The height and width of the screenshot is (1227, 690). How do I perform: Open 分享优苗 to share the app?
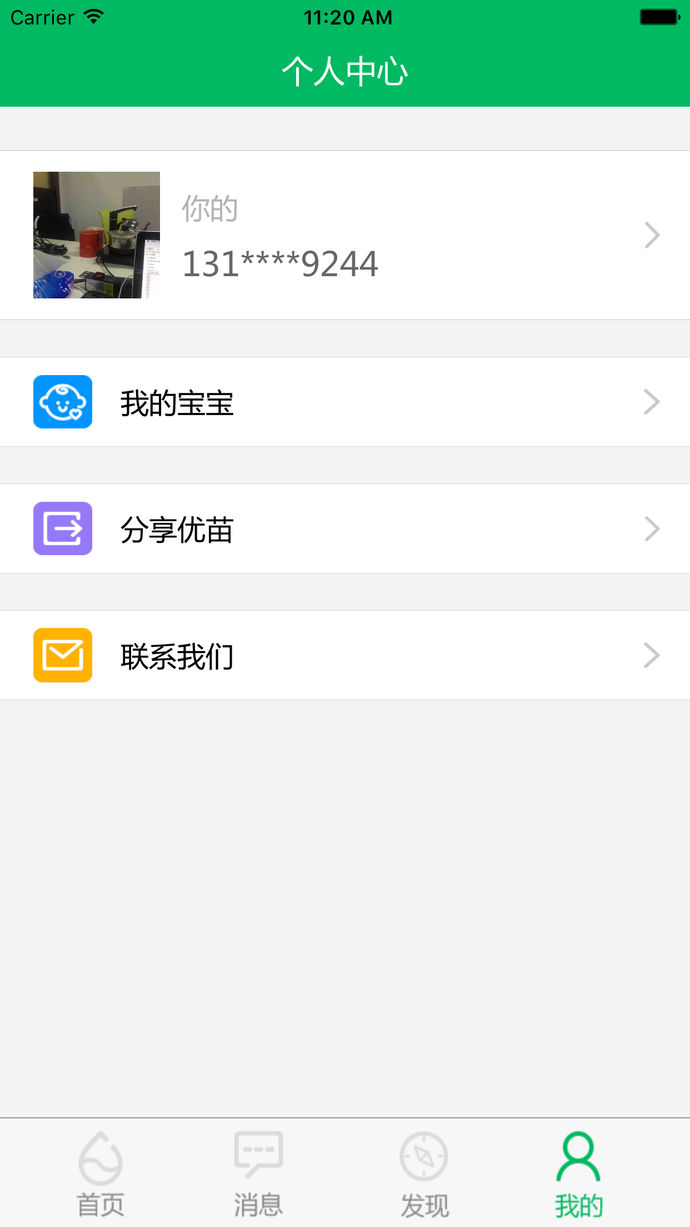(345, 529)
